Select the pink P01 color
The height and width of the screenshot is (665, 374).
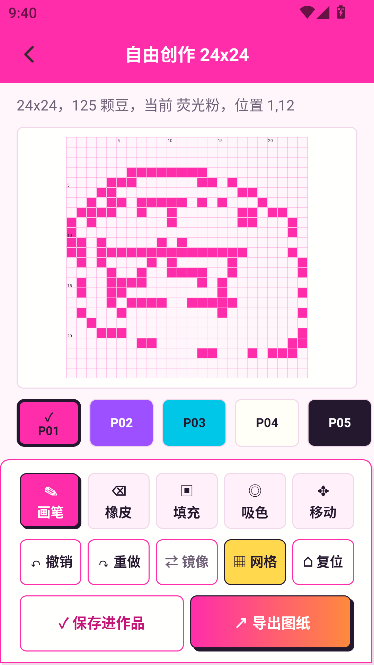[x=48, y=422]
